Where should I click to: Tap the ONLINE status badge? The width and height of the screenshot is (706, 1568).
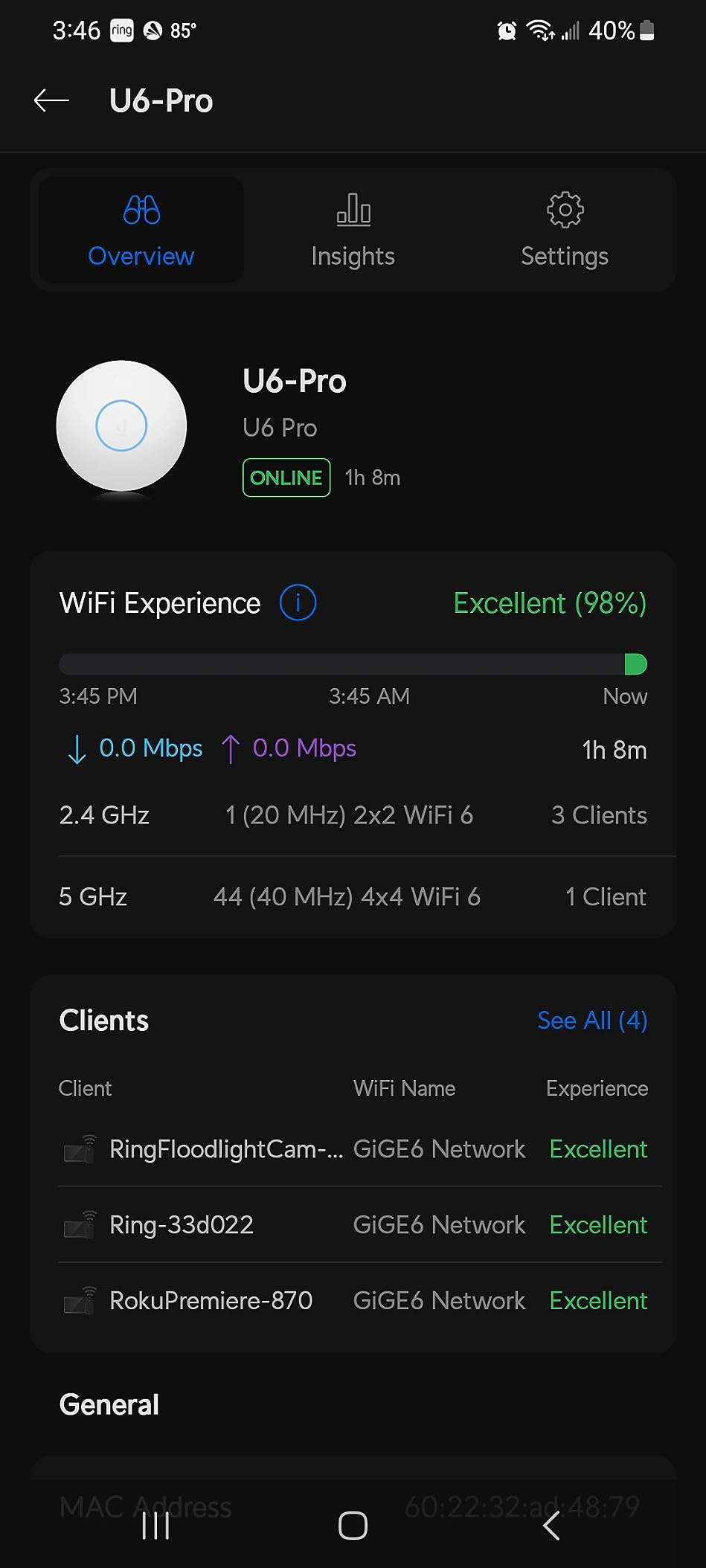286,478
